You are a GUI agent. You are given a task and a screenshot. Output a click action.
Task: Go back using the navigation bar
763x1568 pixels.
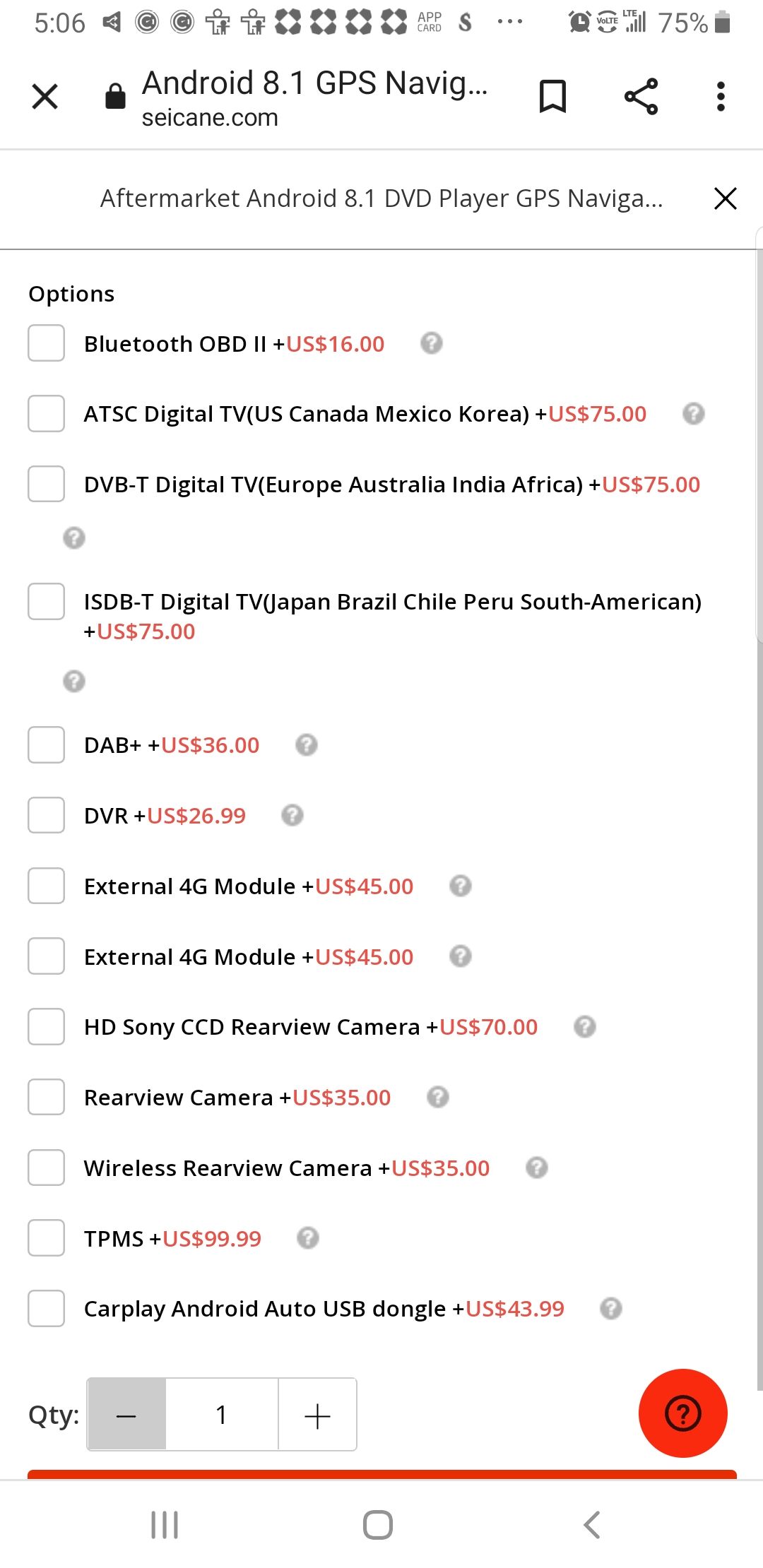click(592, 1525)
